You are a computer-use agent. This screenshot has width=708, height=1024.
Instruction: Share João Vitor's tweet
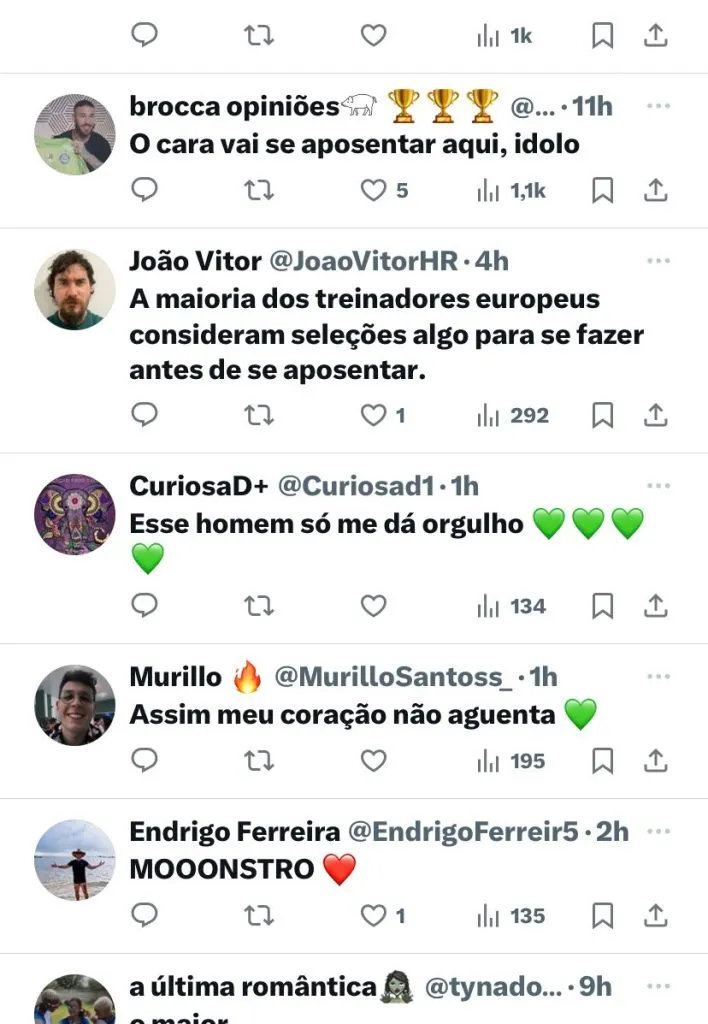coord(655,415)
